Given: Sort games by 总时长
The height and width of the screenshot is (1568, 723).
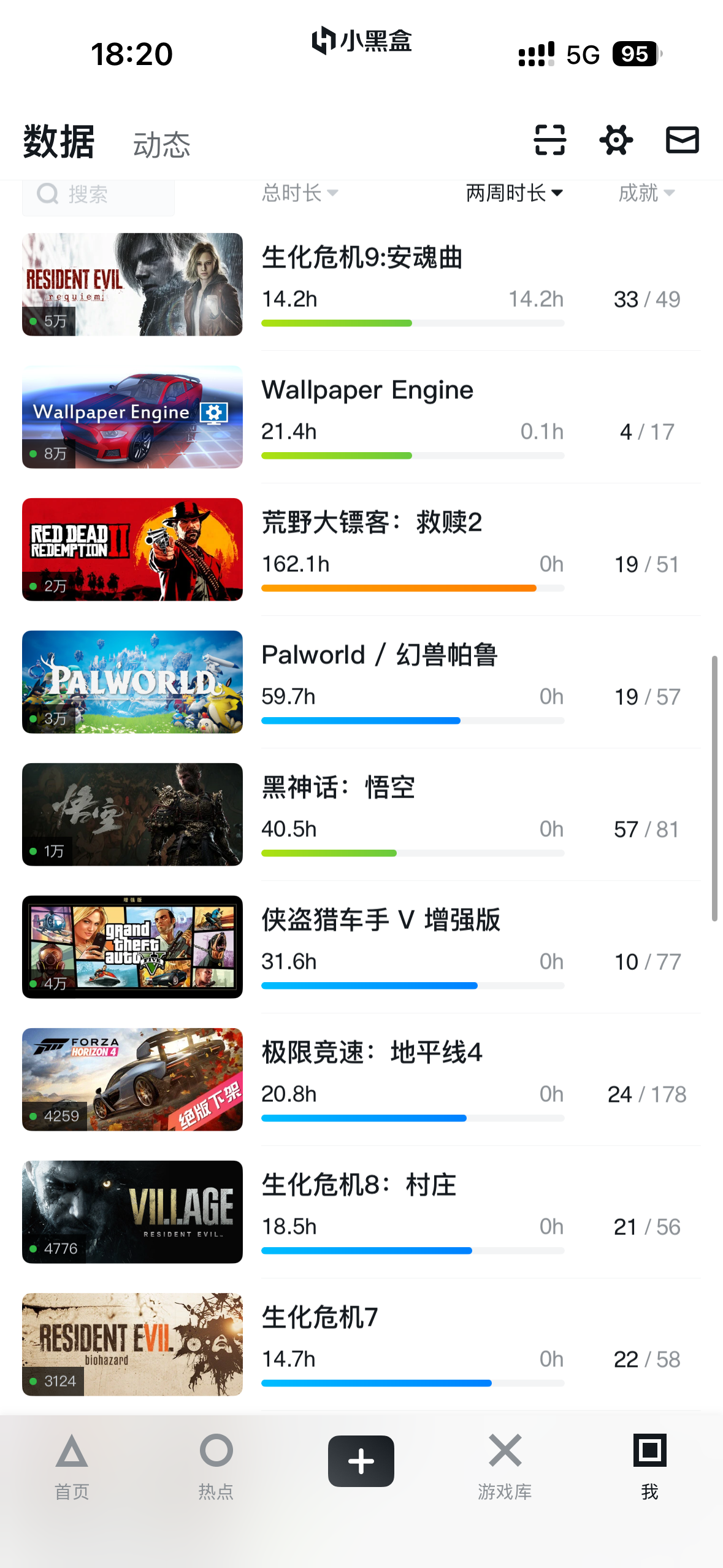Looking at the screenshot, I should click(300, 193).
